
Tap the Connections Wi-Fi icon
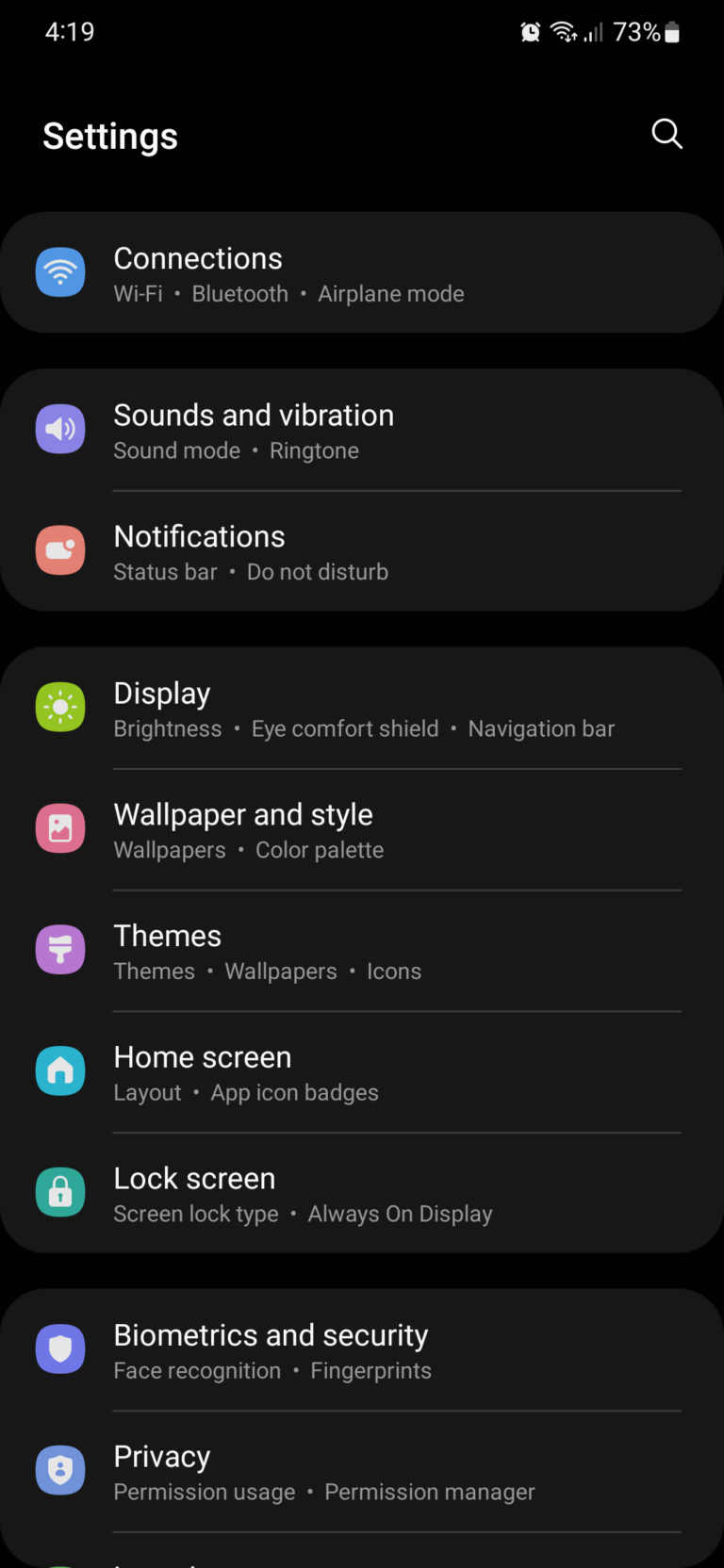point(60,273)
